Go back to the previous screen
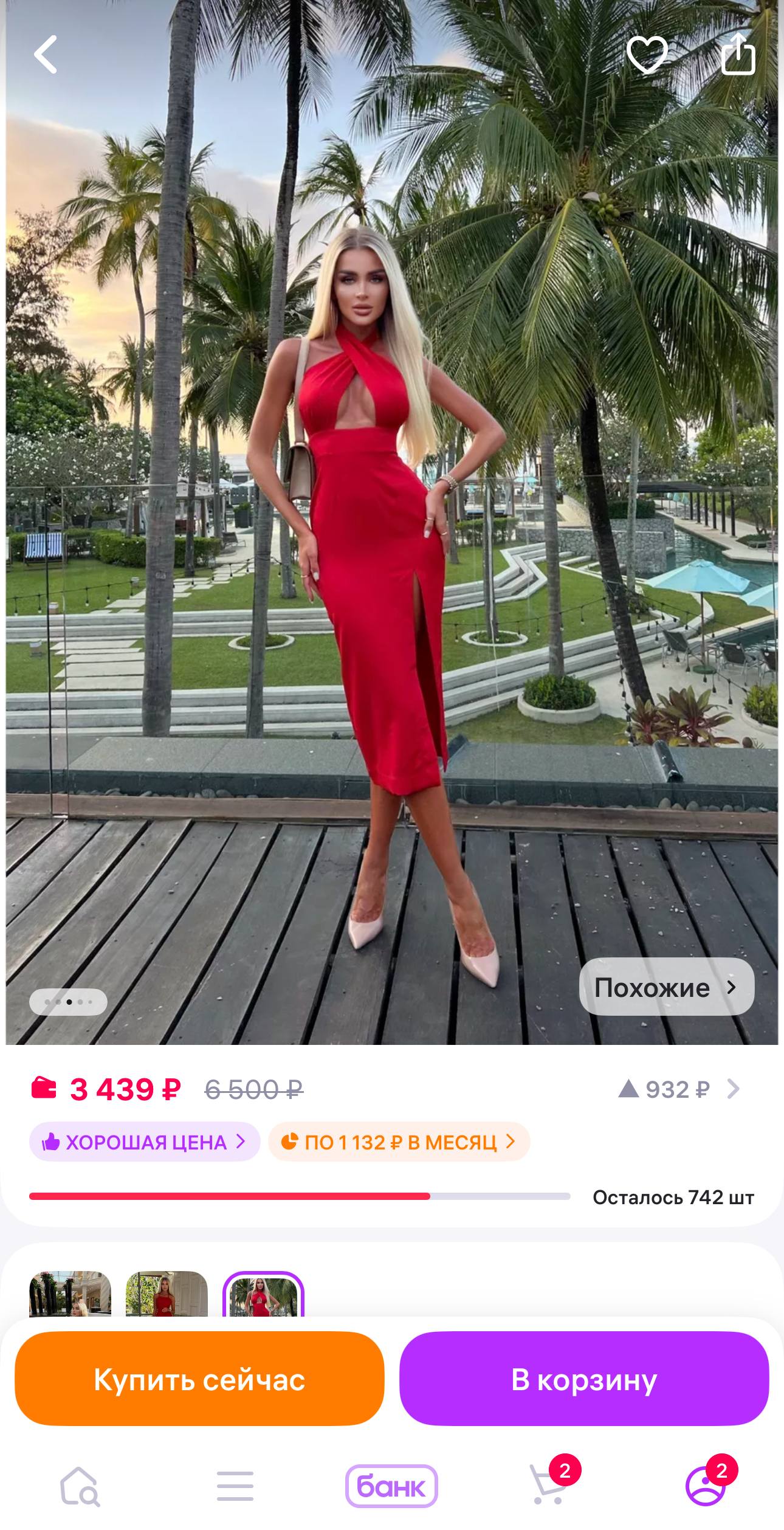The width and height of the screenshot is (784, 1530). pyautogui.click(x=46, y=55)
